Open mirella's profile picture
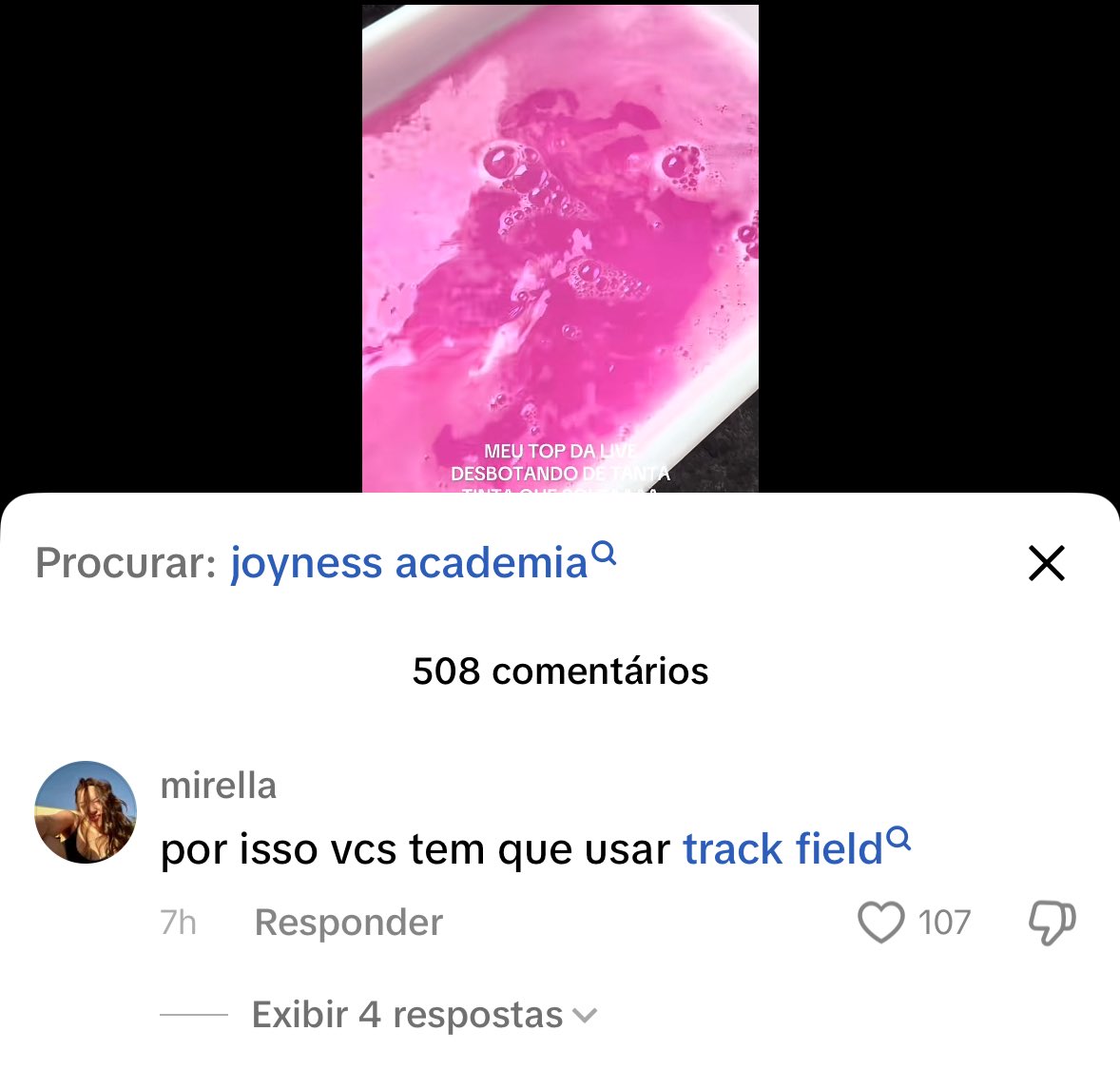 (86, 812)
